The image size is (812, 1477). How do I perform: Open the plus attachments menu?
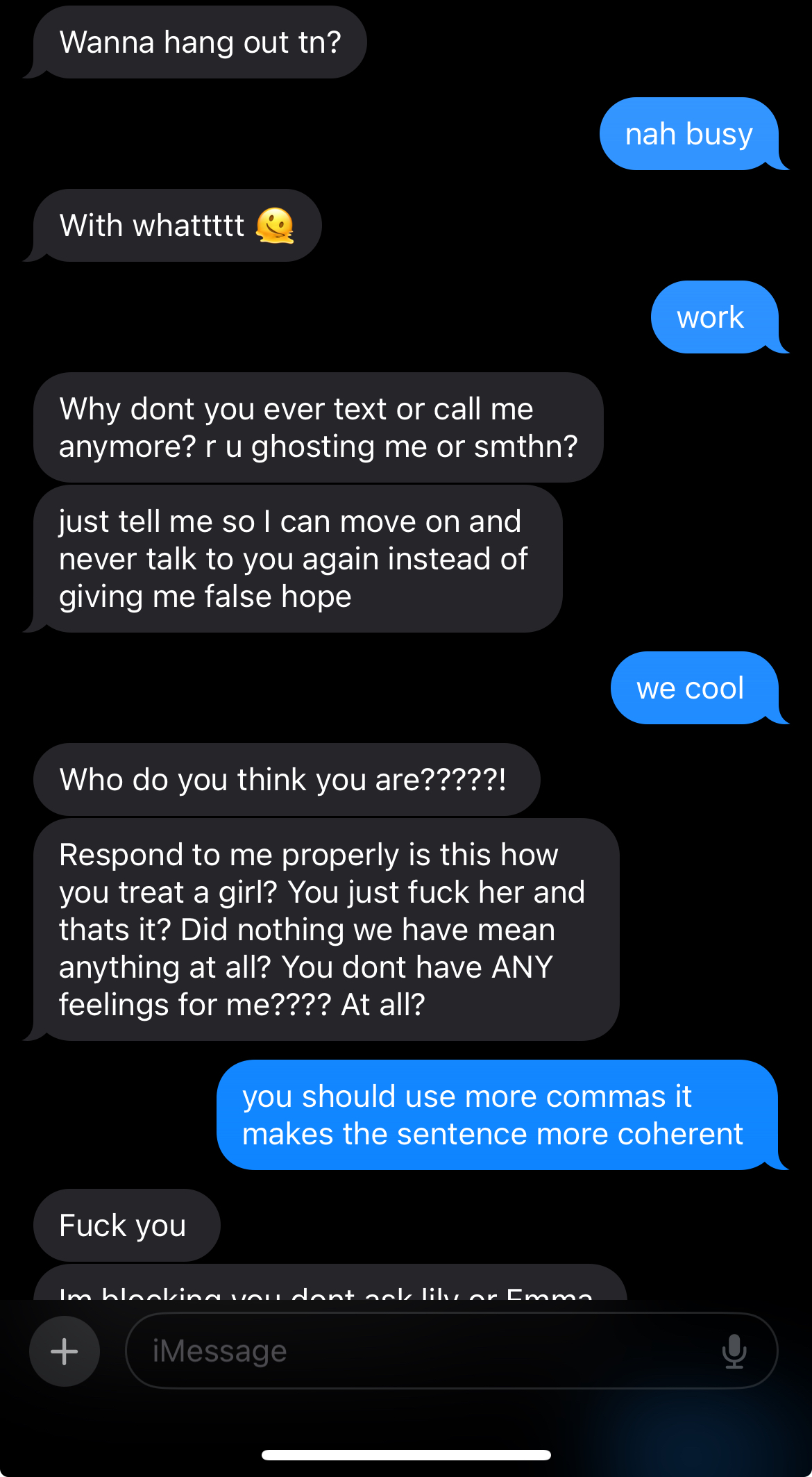65,1351
